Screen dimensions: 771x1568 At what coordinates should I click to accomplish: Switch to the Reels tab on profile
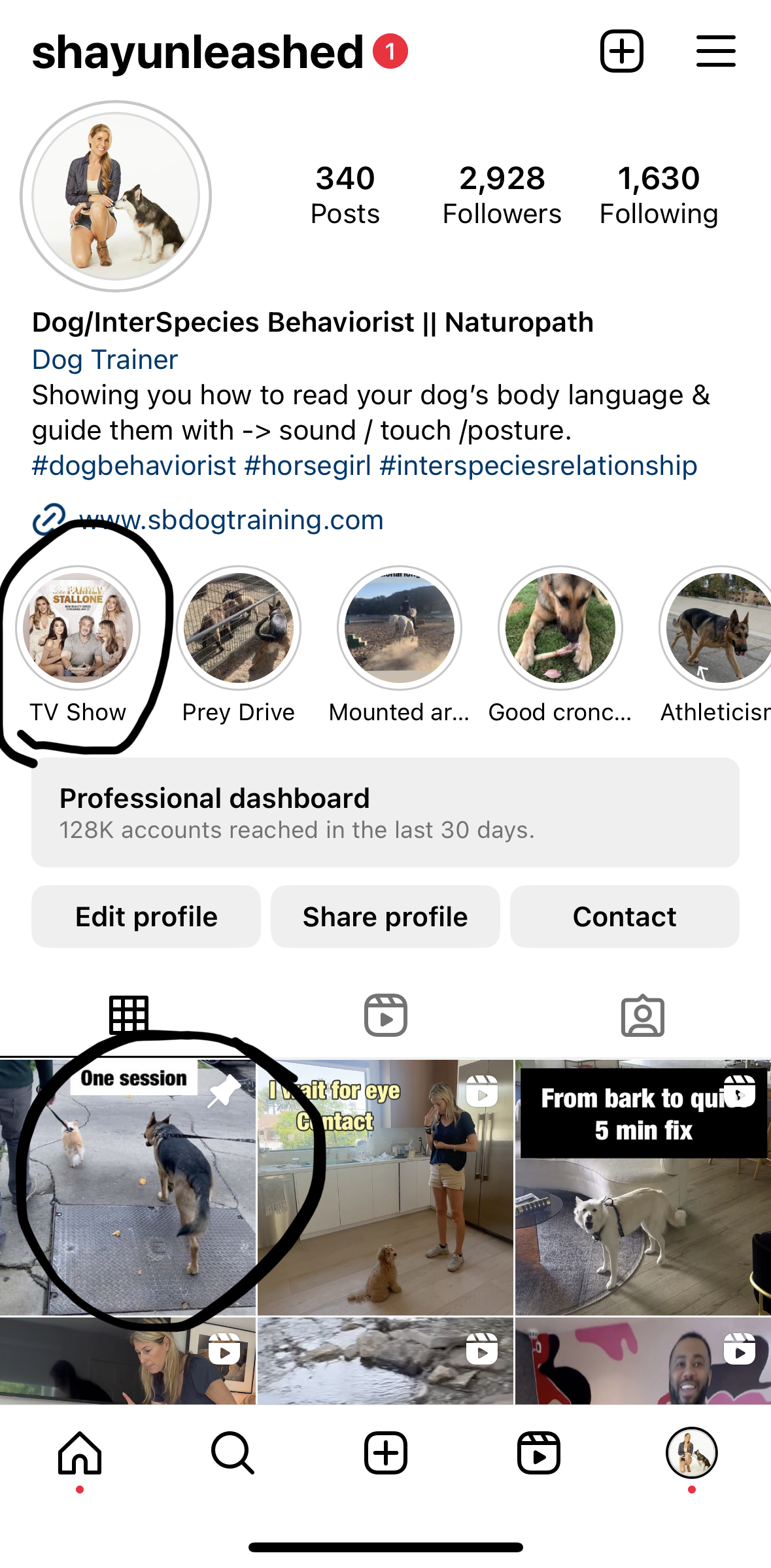385,1015
